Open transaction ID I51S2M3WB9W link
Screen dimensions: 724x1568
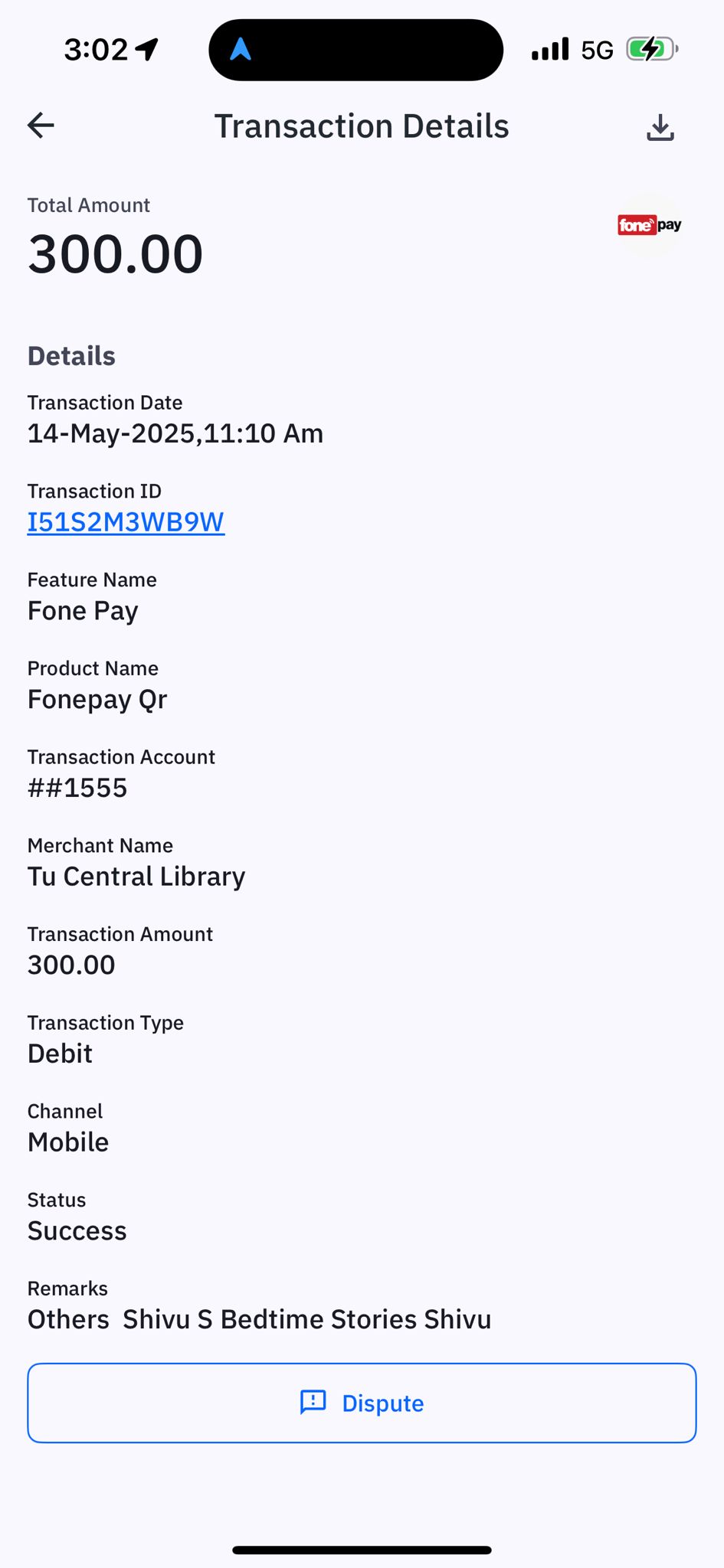[x=126, y=522]
